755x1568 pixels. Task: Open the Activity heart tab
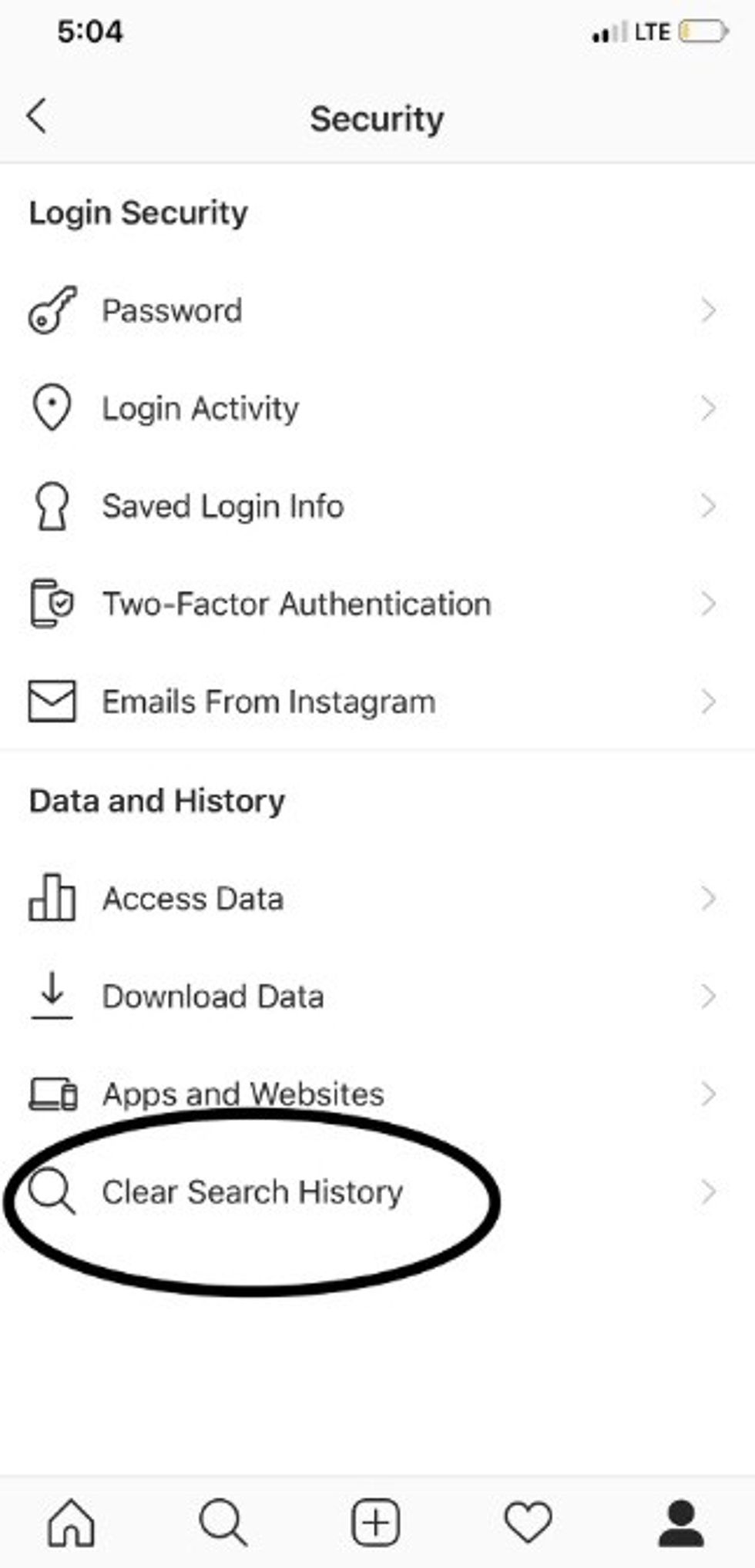(x=528, y=1523)
